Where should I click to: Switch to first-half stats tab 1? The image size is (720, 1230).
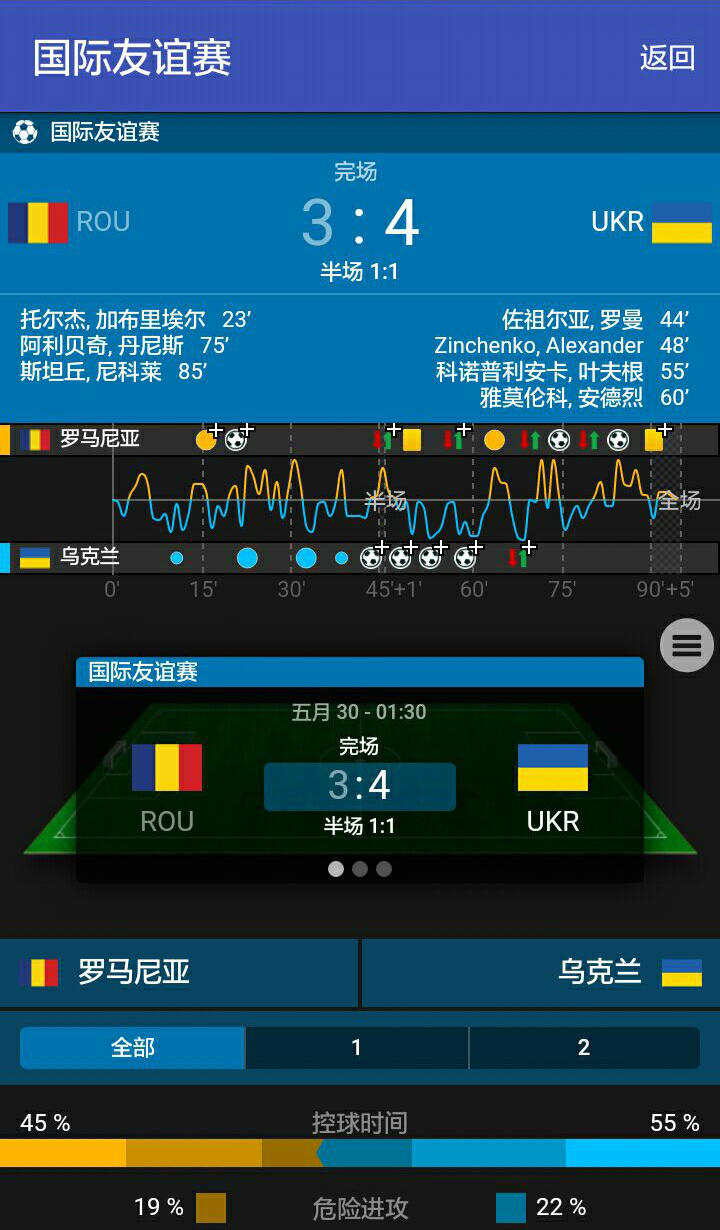coord(357,1048)
